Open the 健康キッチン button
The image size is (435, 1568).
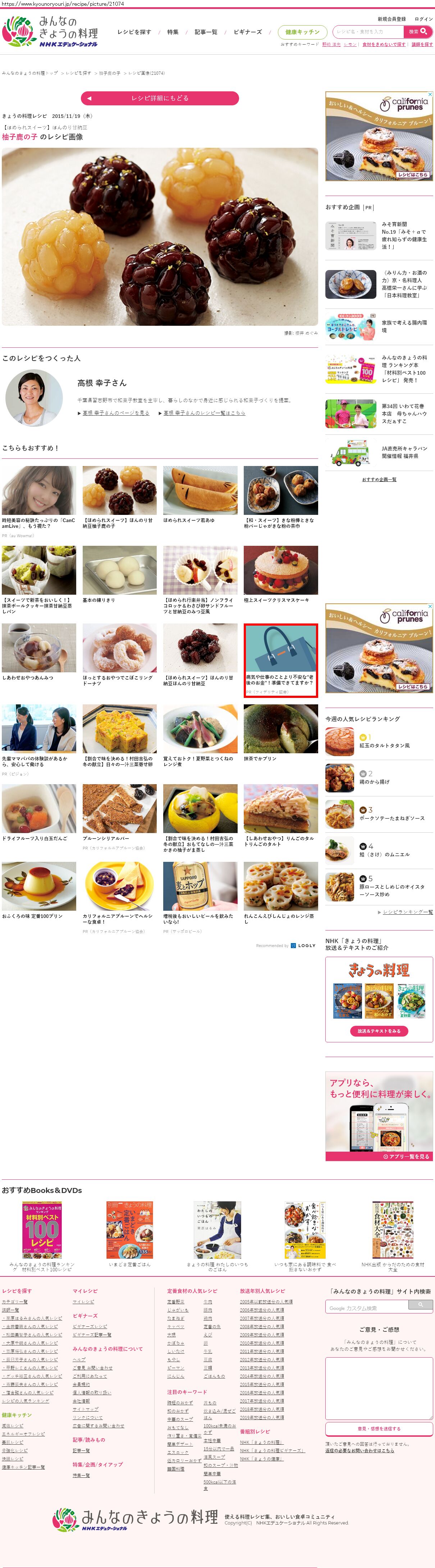pos(302,32)
